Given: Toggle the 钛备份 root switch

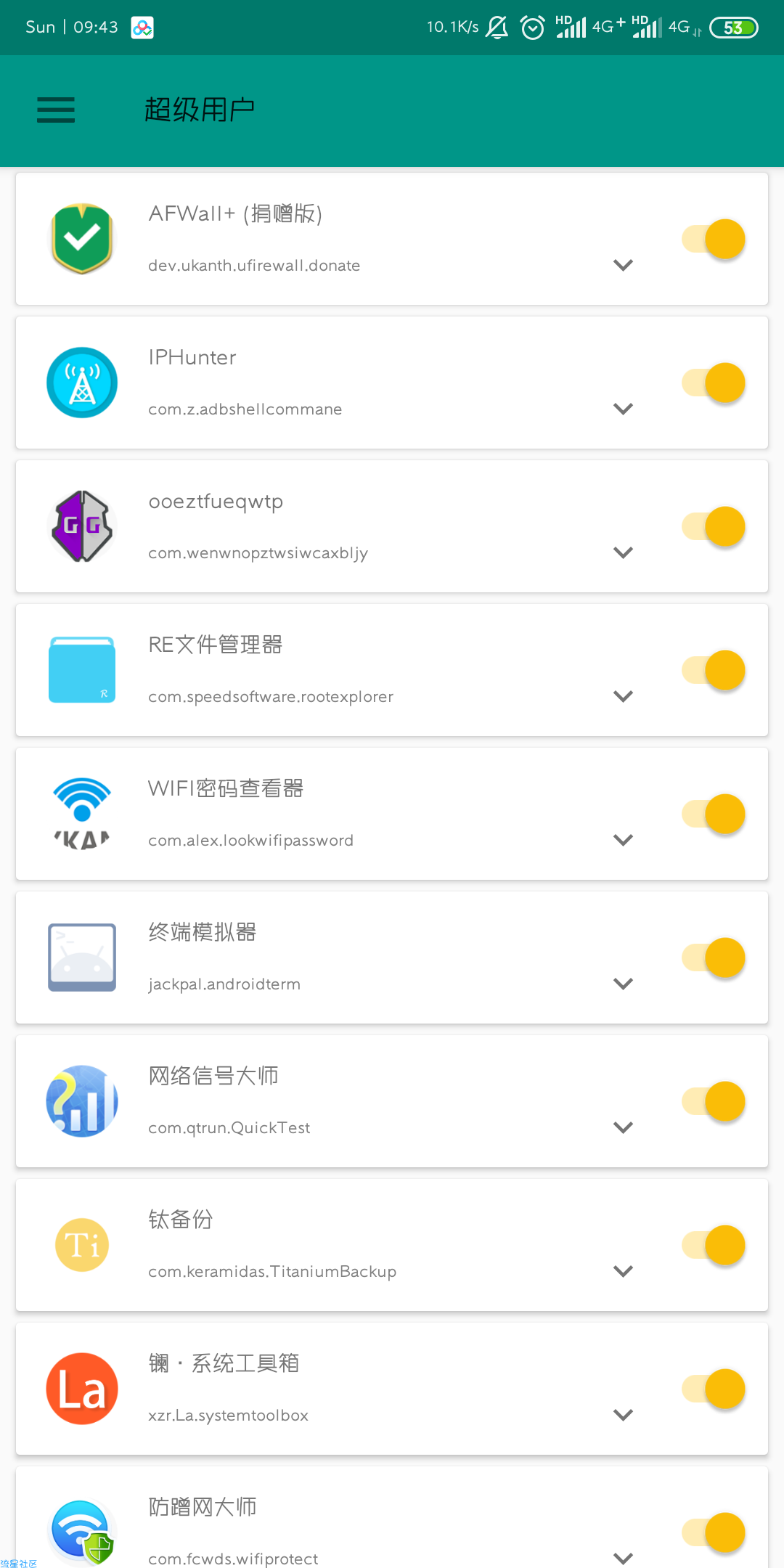Looking at the screenshot, I should [714, 1245].
